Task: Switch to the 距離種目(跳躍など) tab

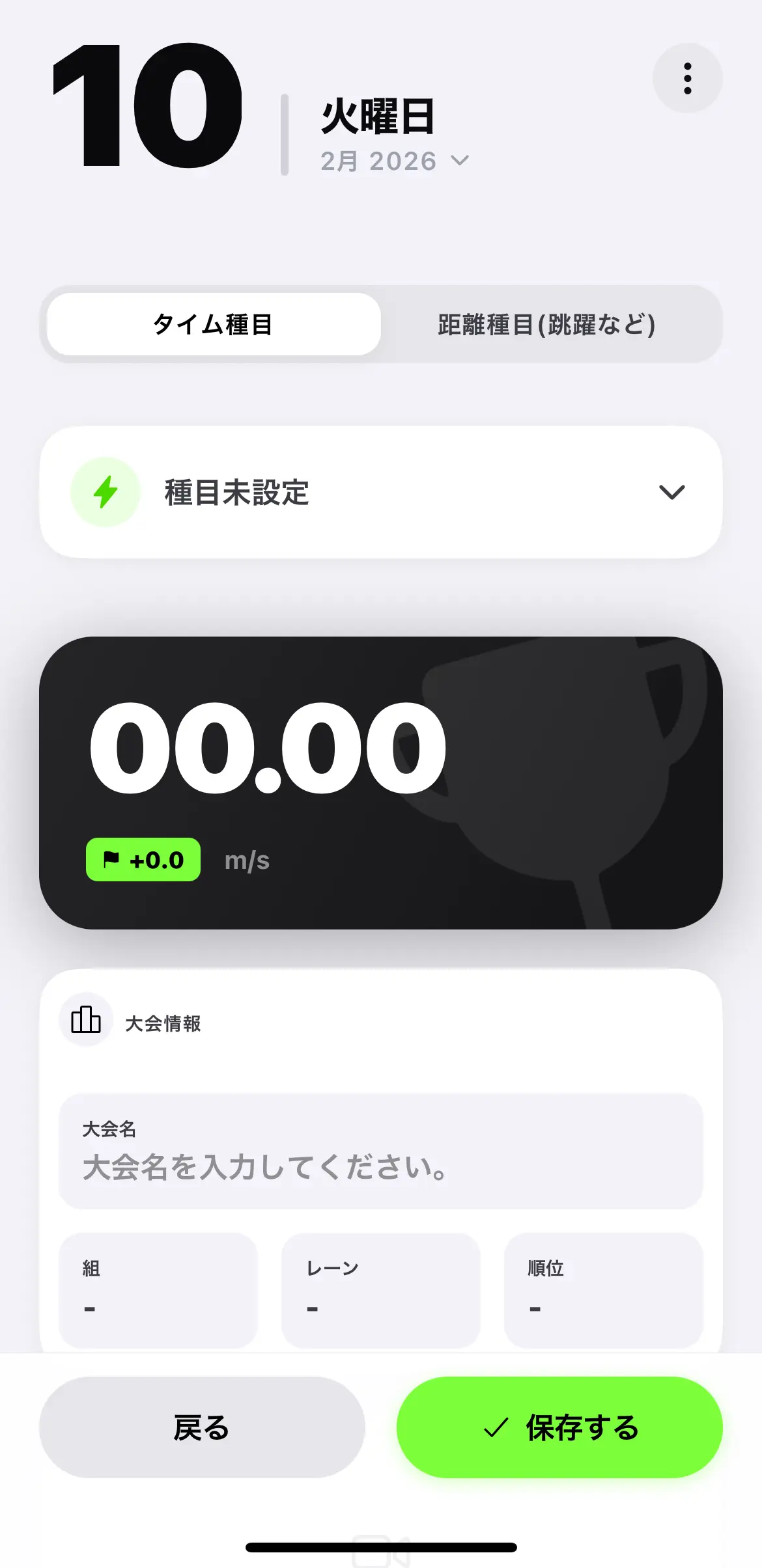Action: [x=547, y=325]
